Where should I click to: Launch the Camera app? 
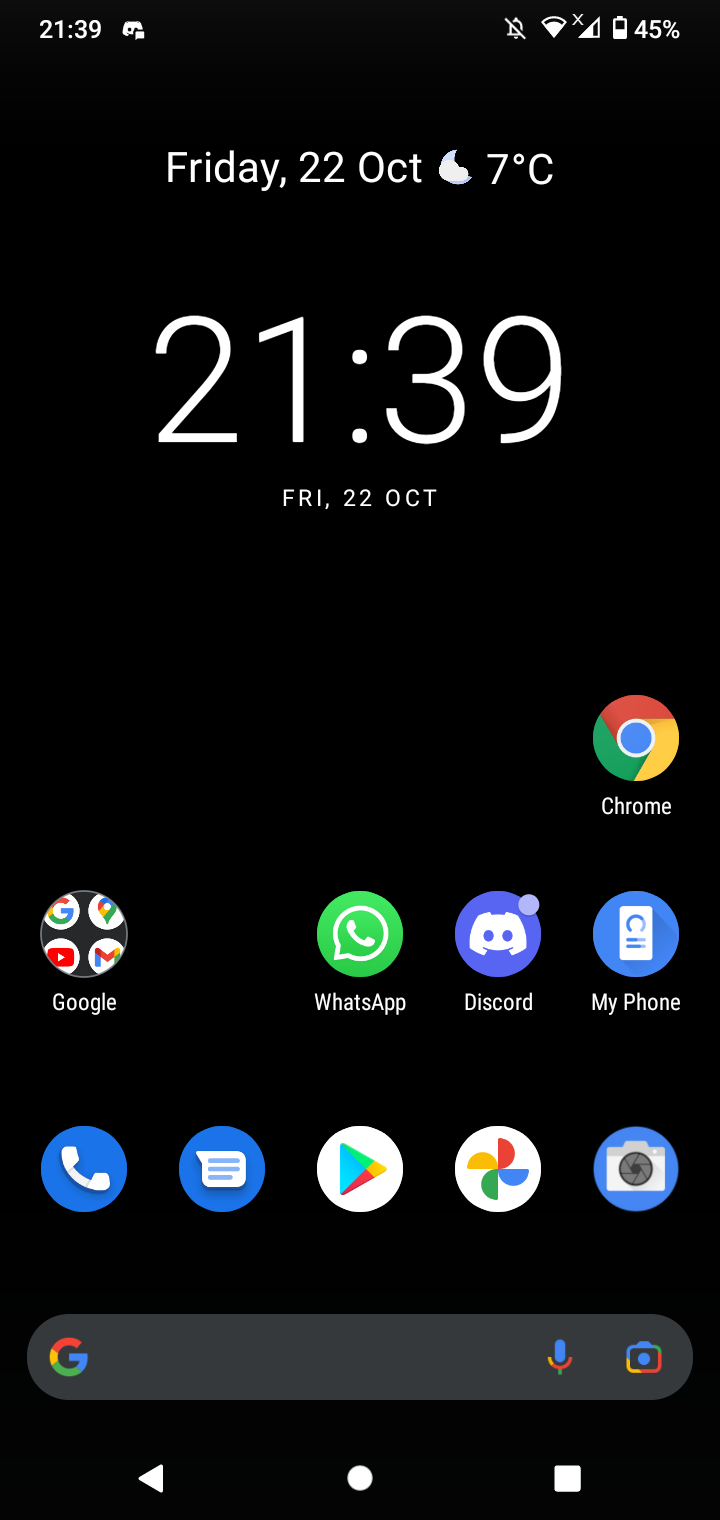coord(636,1169)
